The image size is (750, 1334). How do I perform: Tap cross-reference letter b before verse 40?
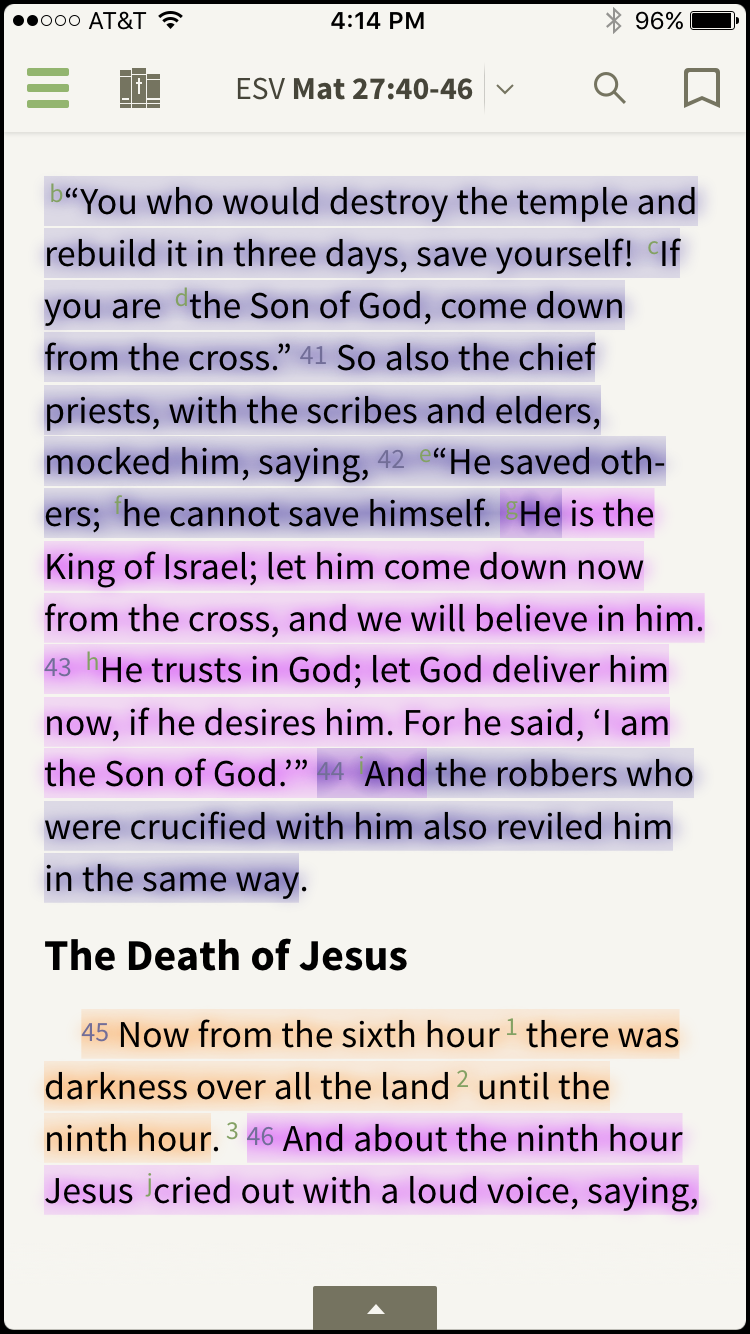coord(55,191)
